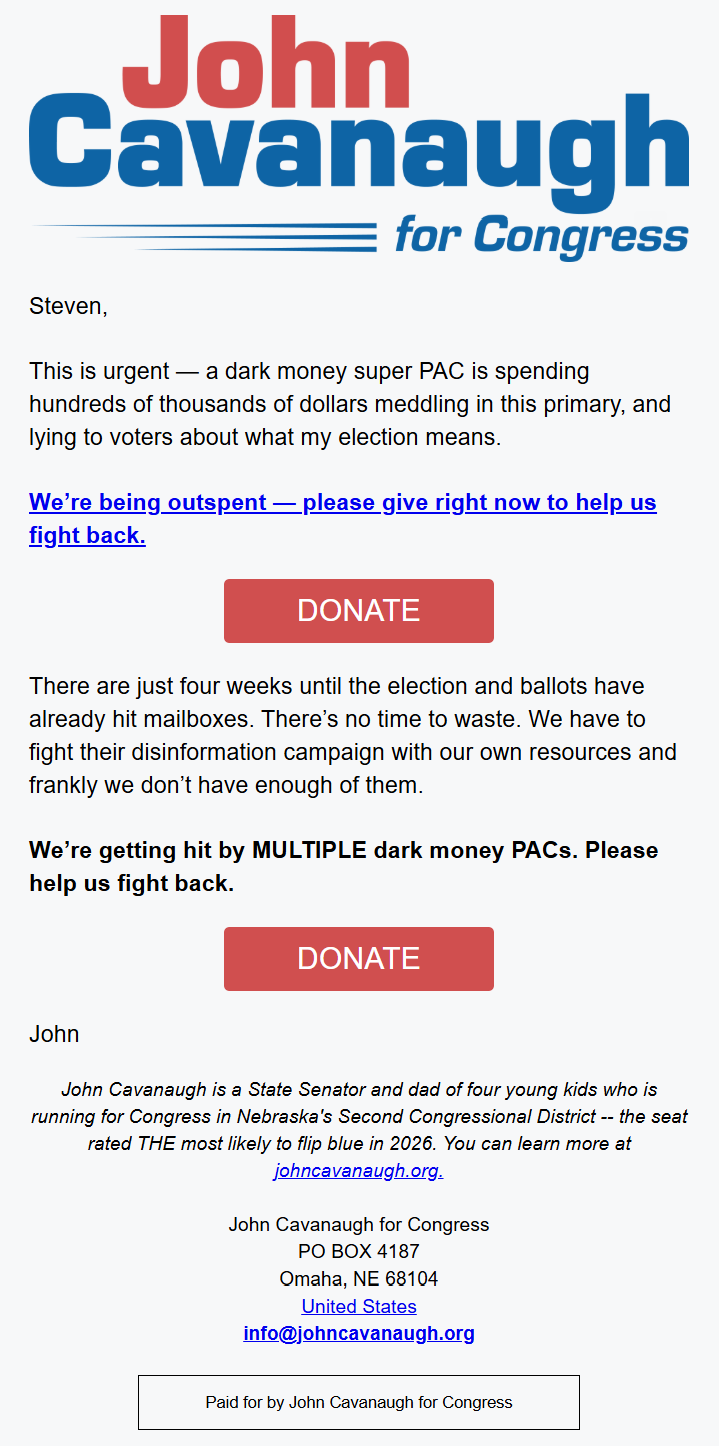Image resolution: width=719 pixels, height=1446 pixels.
Task: Visit the johncavanaugh.org website link
Action: click(358, 1170)
